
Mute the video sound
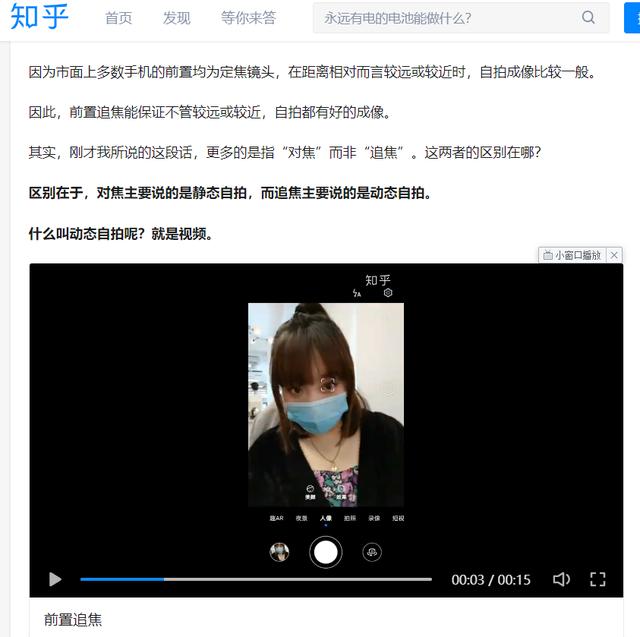click(x=561, y=579)
